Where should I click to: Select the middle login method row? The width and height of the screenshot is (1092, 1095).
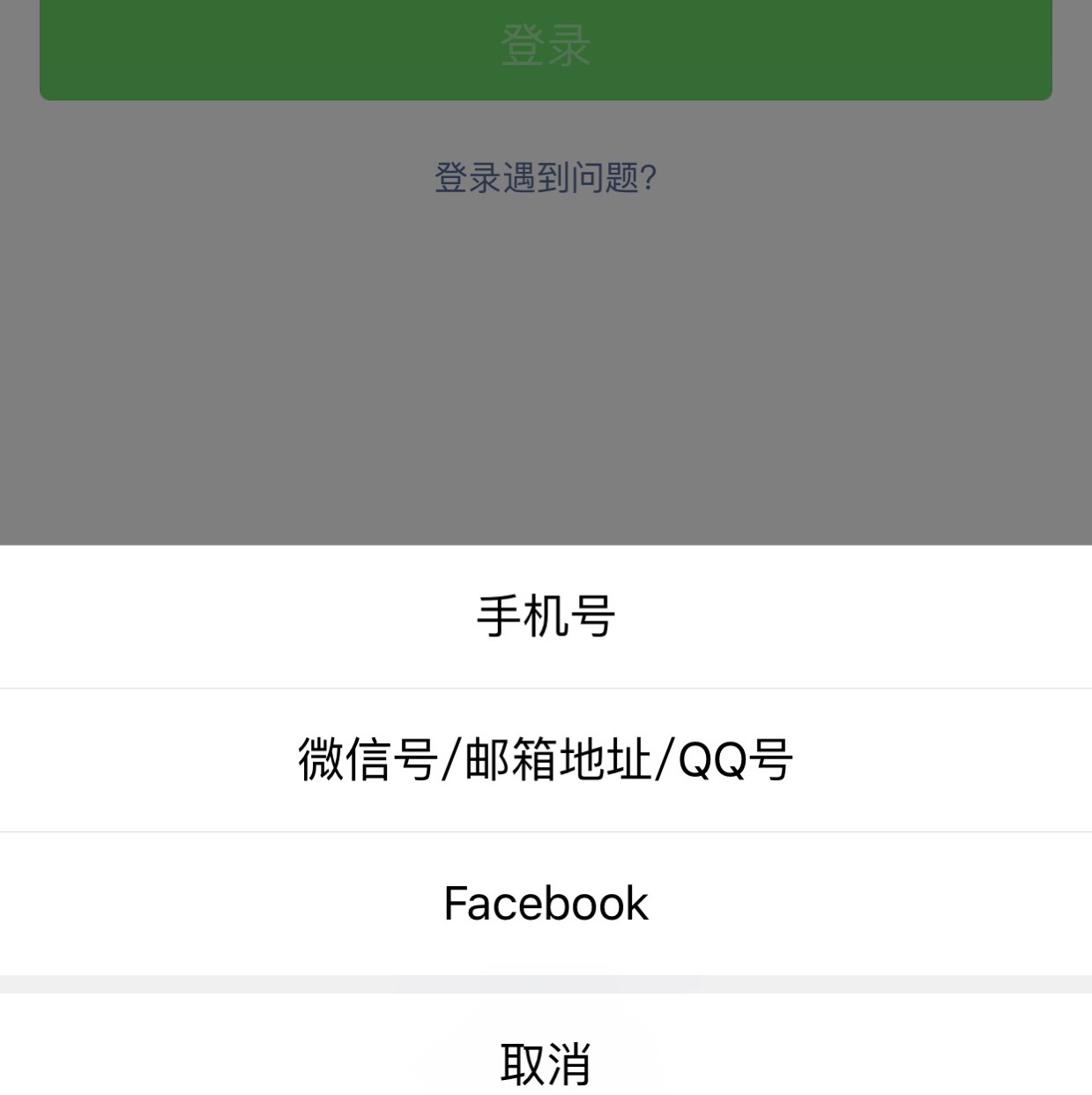(546, 759)
